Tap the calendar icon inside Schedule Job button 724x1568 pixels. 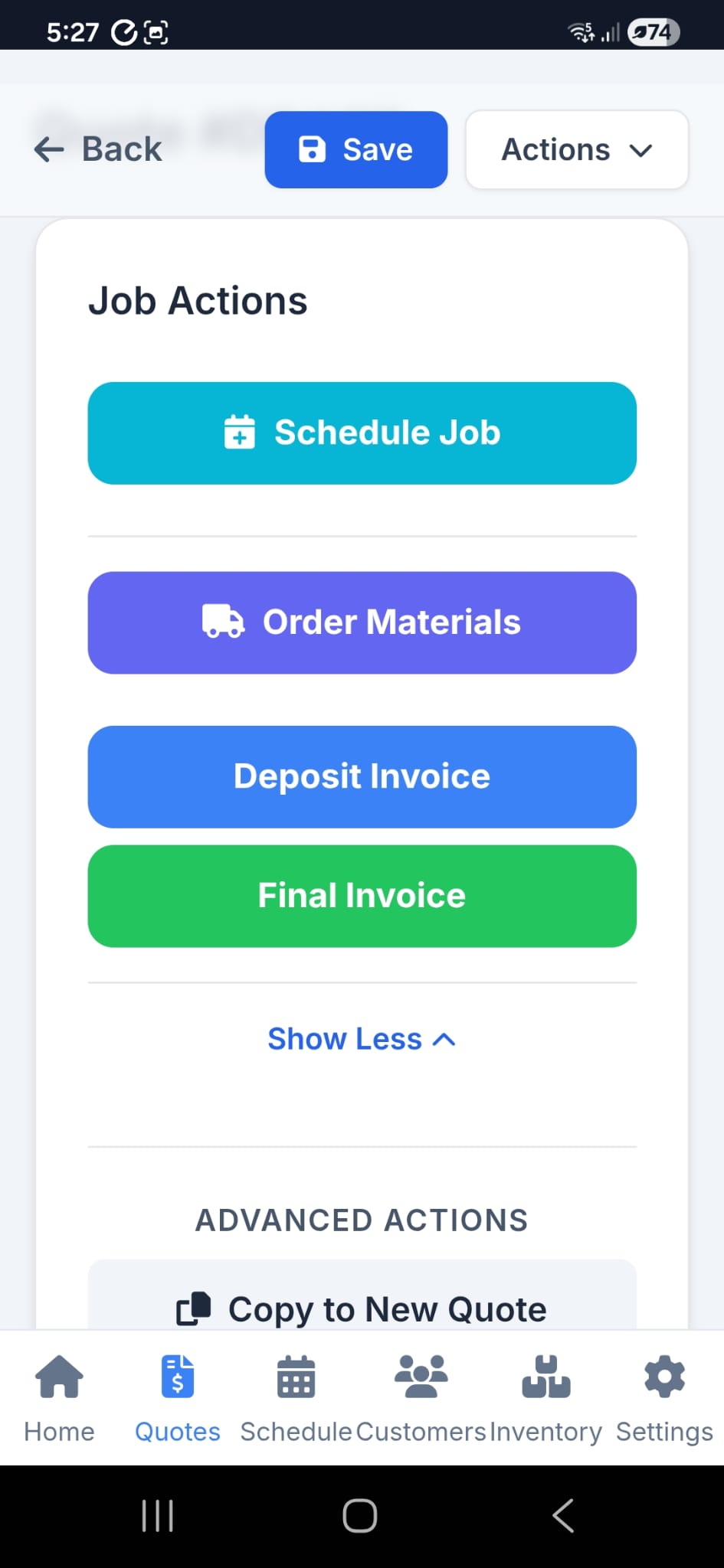(x=240, y=433)
